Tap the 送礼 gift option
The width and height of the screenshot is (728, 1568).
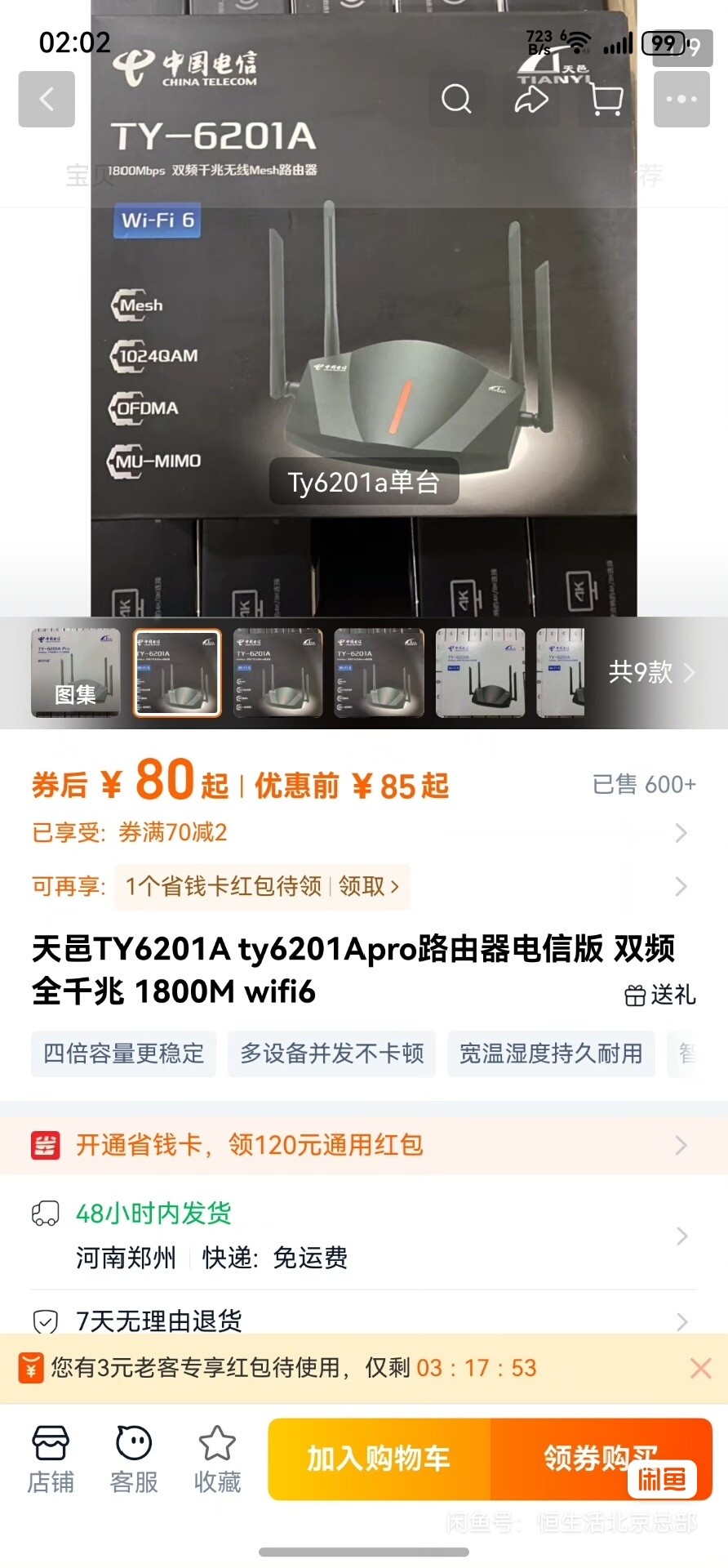click(660, 995)
